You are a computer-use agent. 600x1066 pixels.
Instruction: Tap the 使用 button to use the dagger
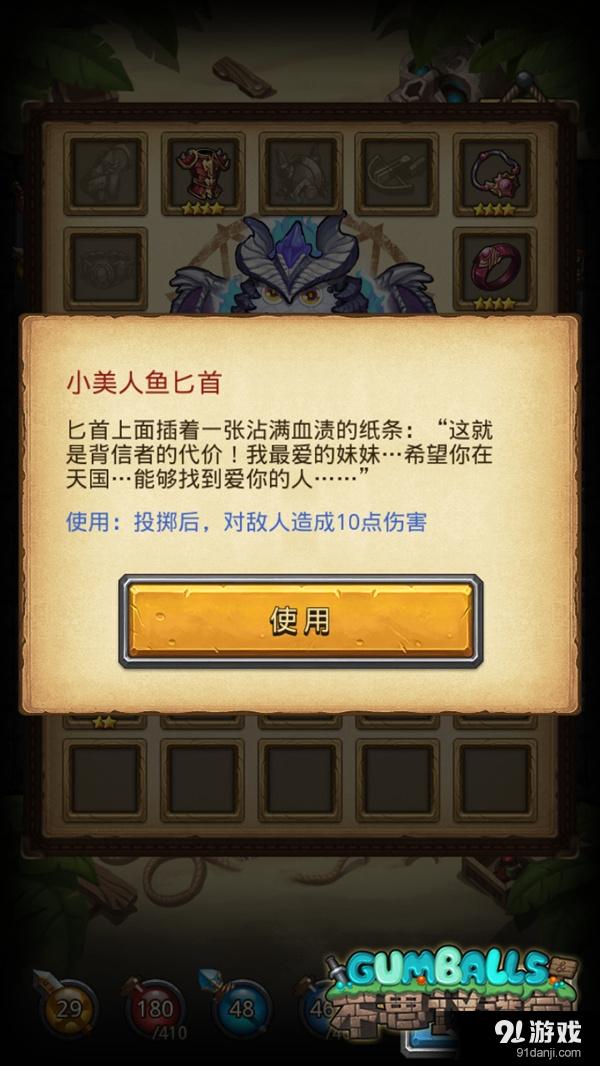click(x=299, y=620)
